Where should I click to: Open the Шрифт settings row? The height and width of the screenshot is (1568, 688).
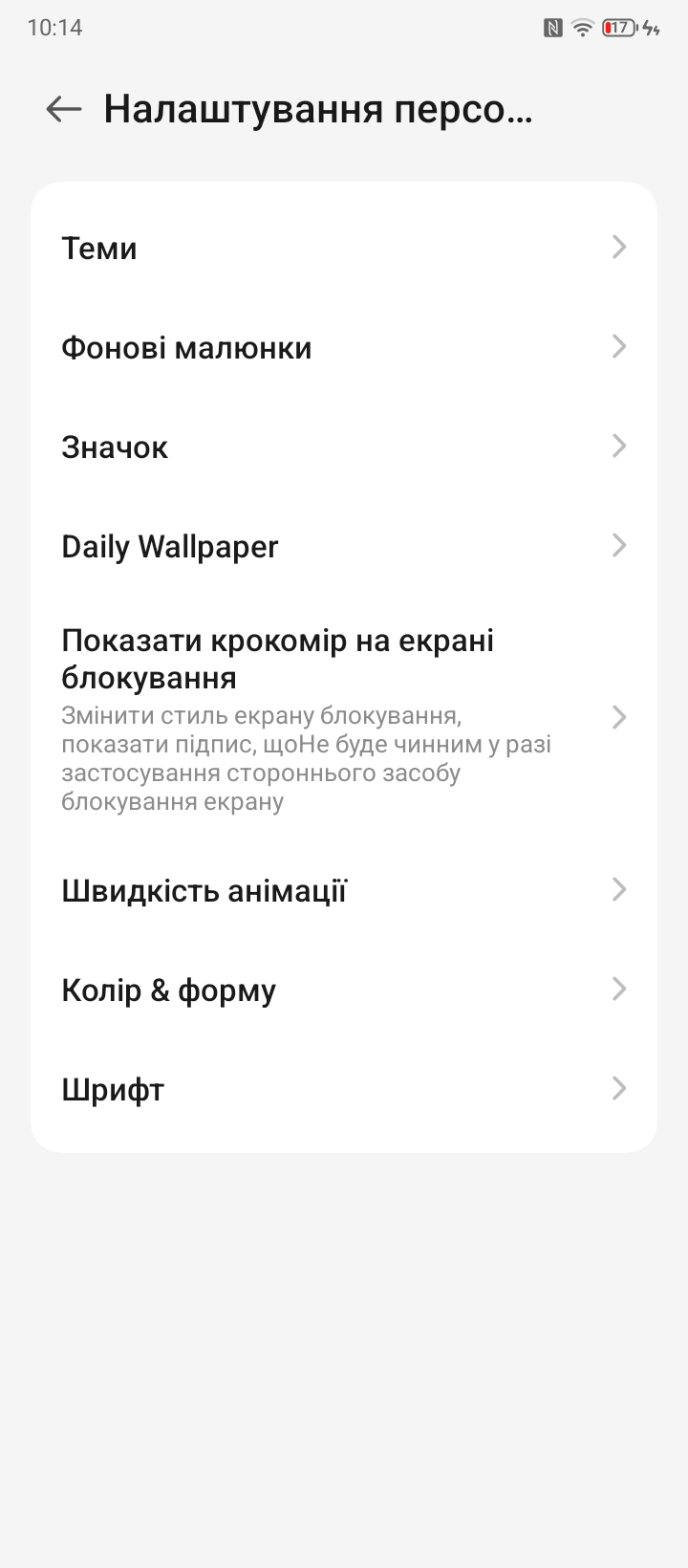click(343, 1089)
